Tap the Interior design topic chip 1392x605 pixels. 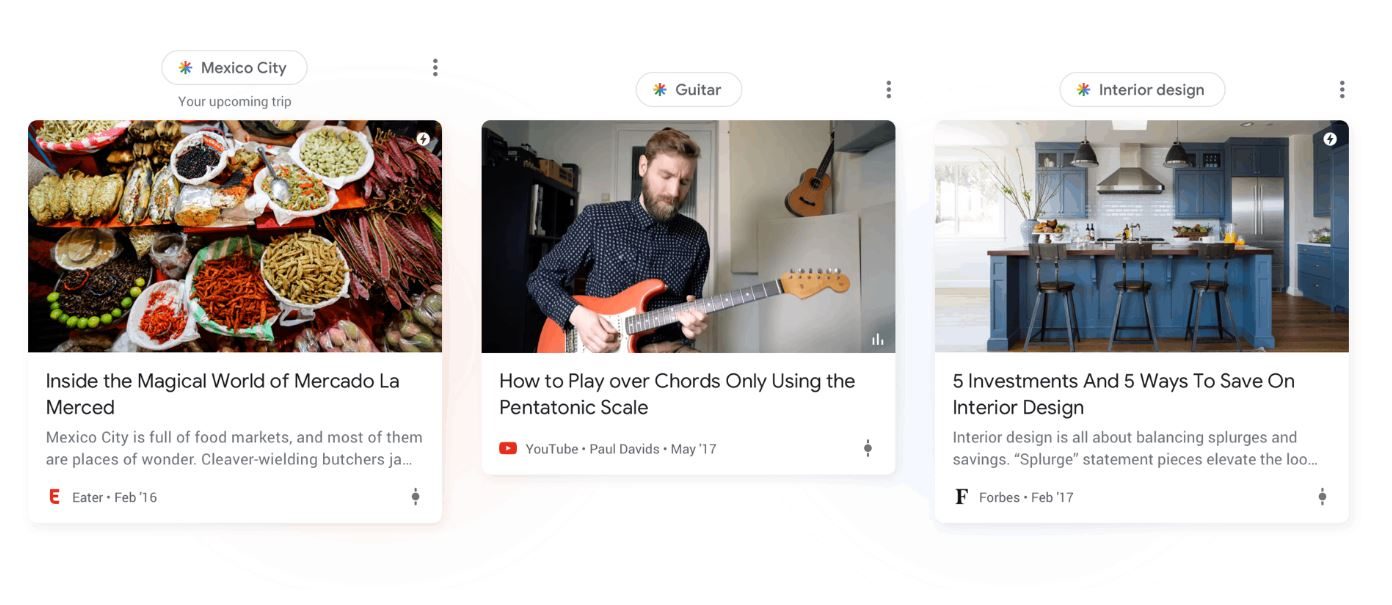(x=1141, y=90)
